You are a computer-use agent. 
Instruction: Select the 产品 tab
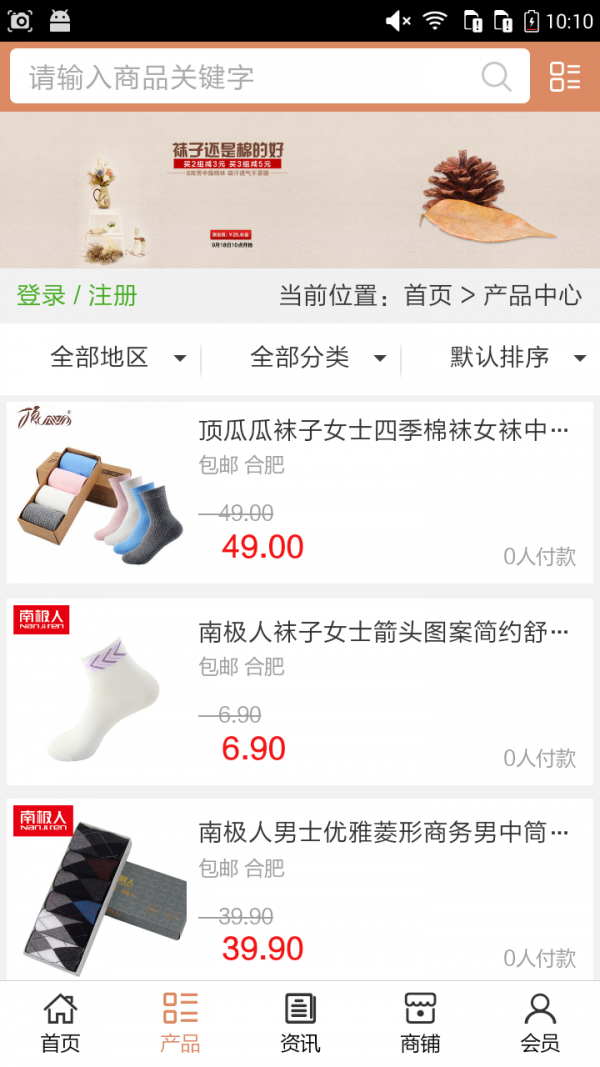(x=180, y=1024)
